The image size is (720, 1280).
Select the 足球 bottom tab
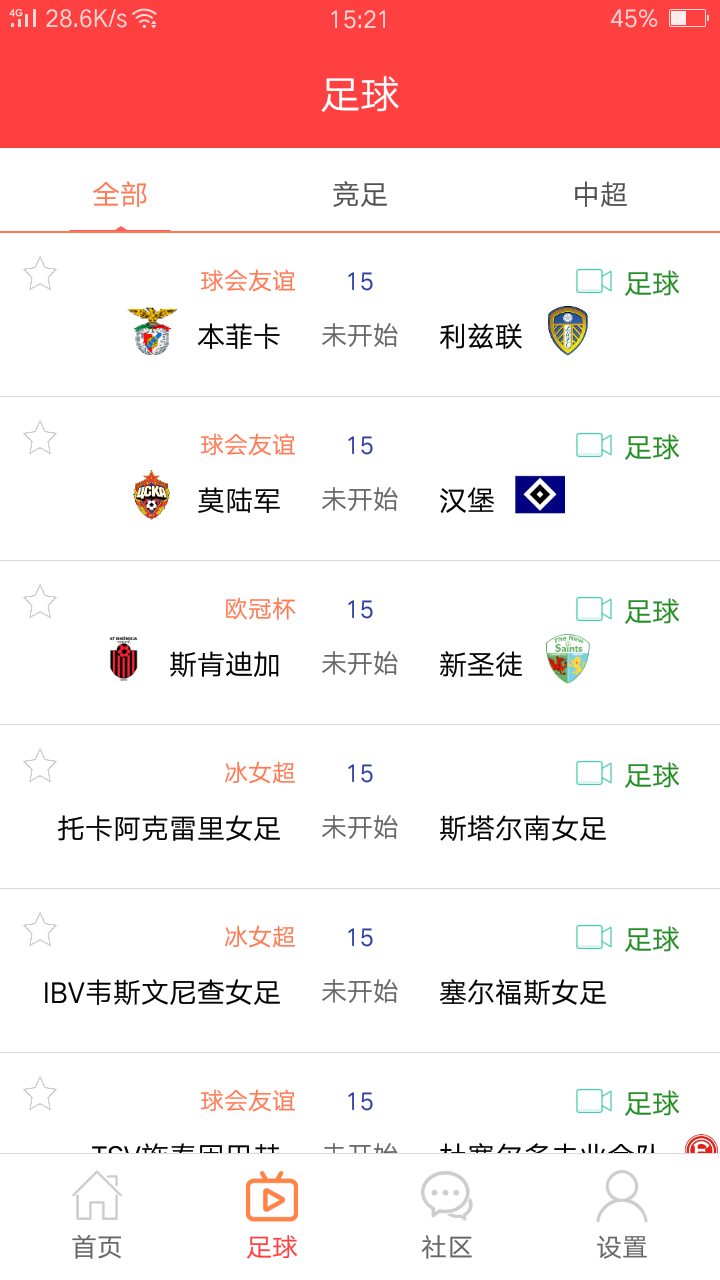pyautogui.click(x=272, y=1215)
